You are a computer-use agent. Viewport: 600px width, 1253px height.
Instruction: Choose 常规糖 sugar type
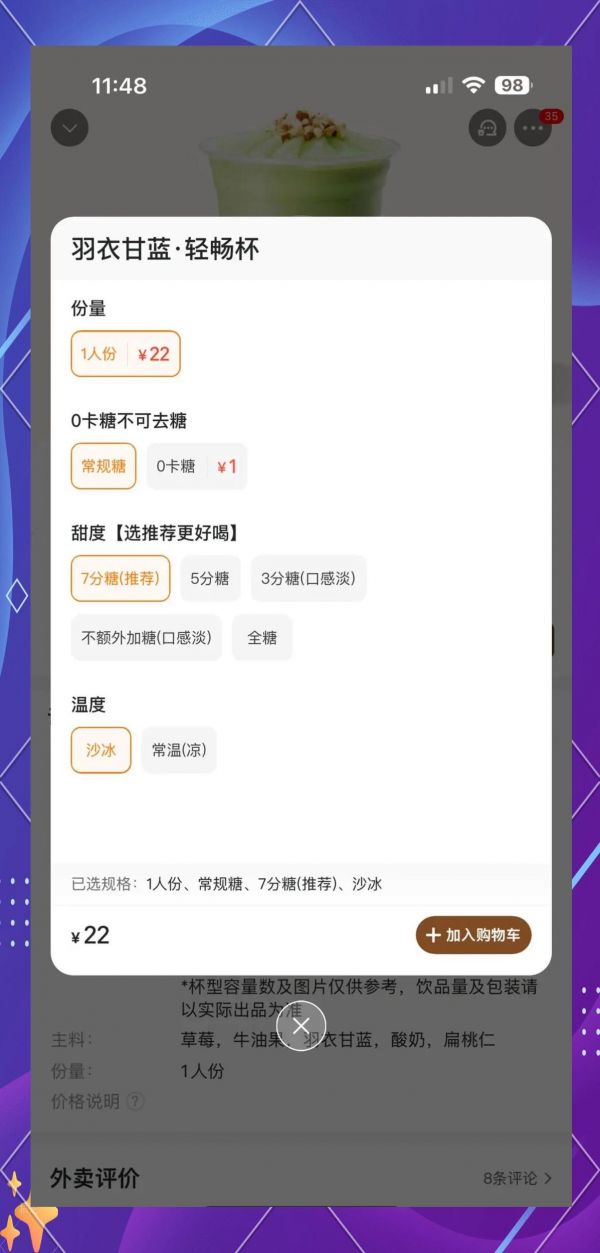(104, 466)
